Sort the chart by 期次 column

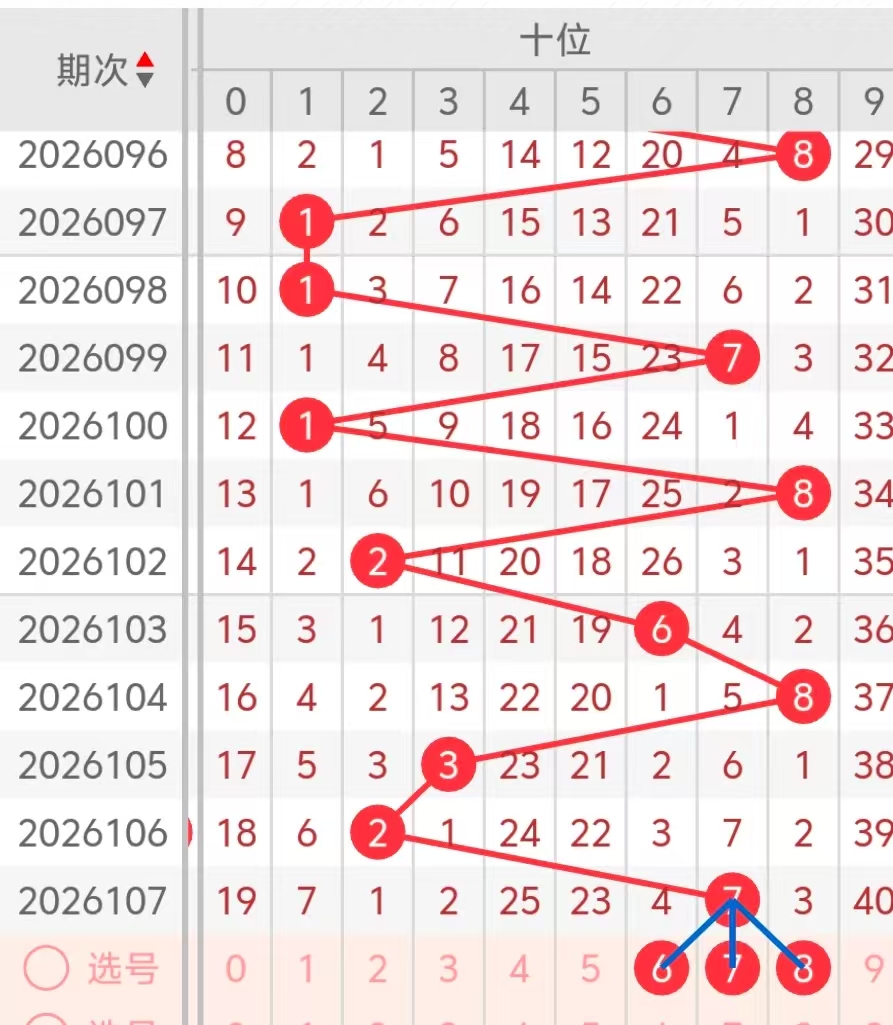click(145, 70)
